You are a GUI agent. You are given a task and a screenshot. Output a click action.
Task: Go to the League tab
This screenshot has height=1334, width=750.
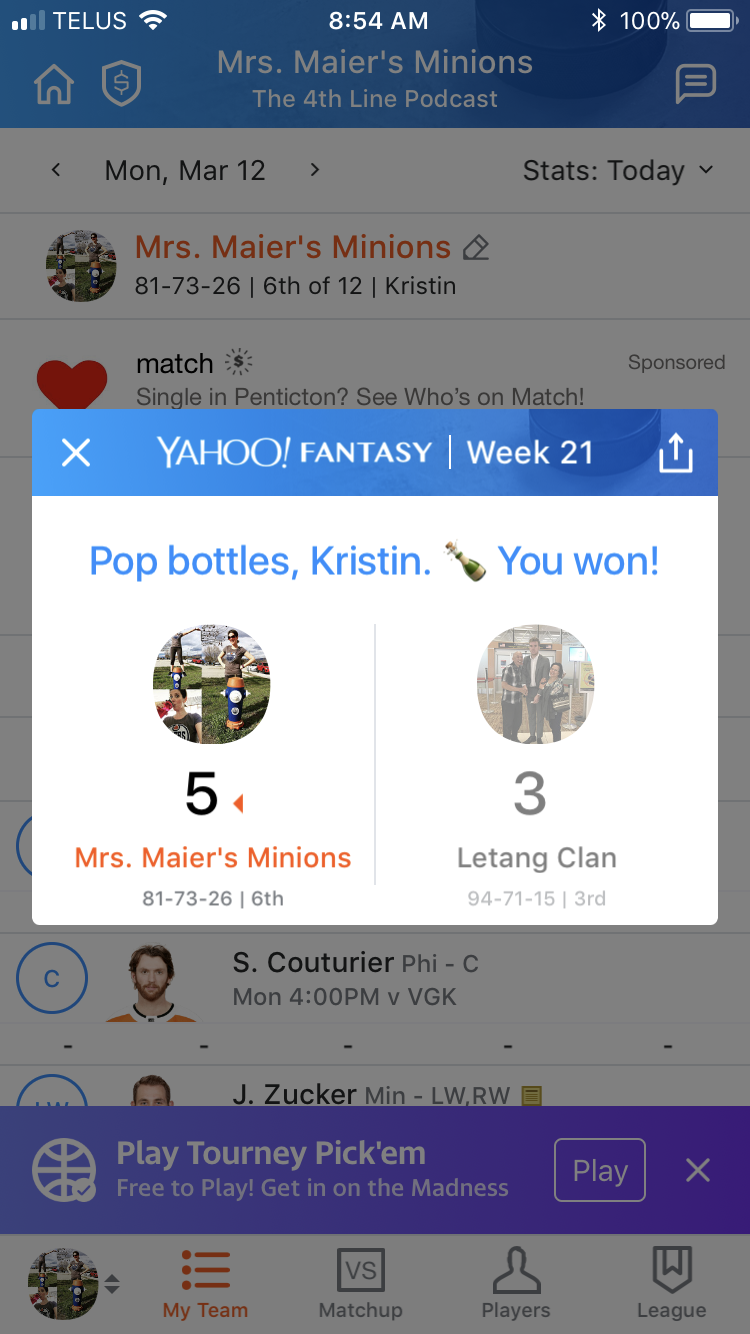tap(671, 1283)
